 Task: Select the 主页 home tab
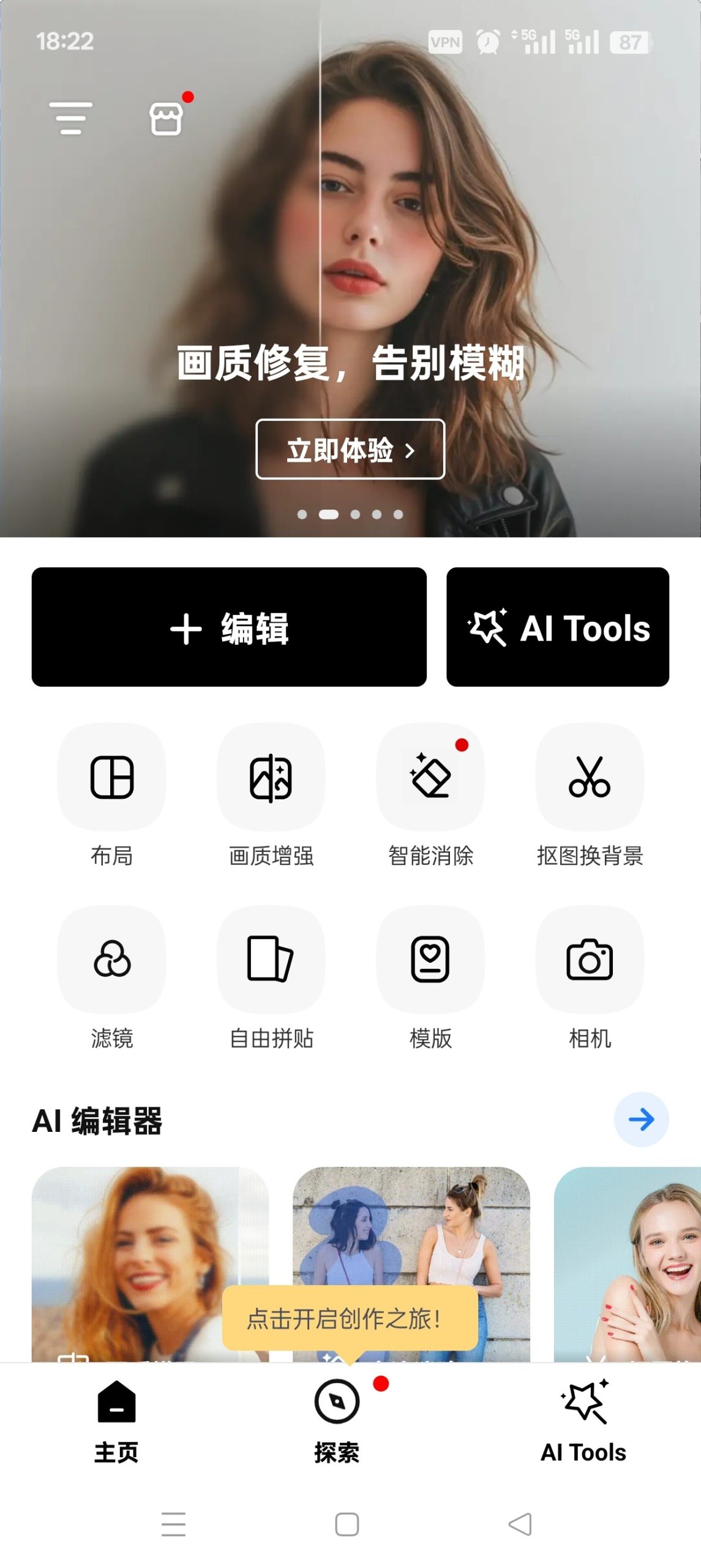pos(116,1415)
